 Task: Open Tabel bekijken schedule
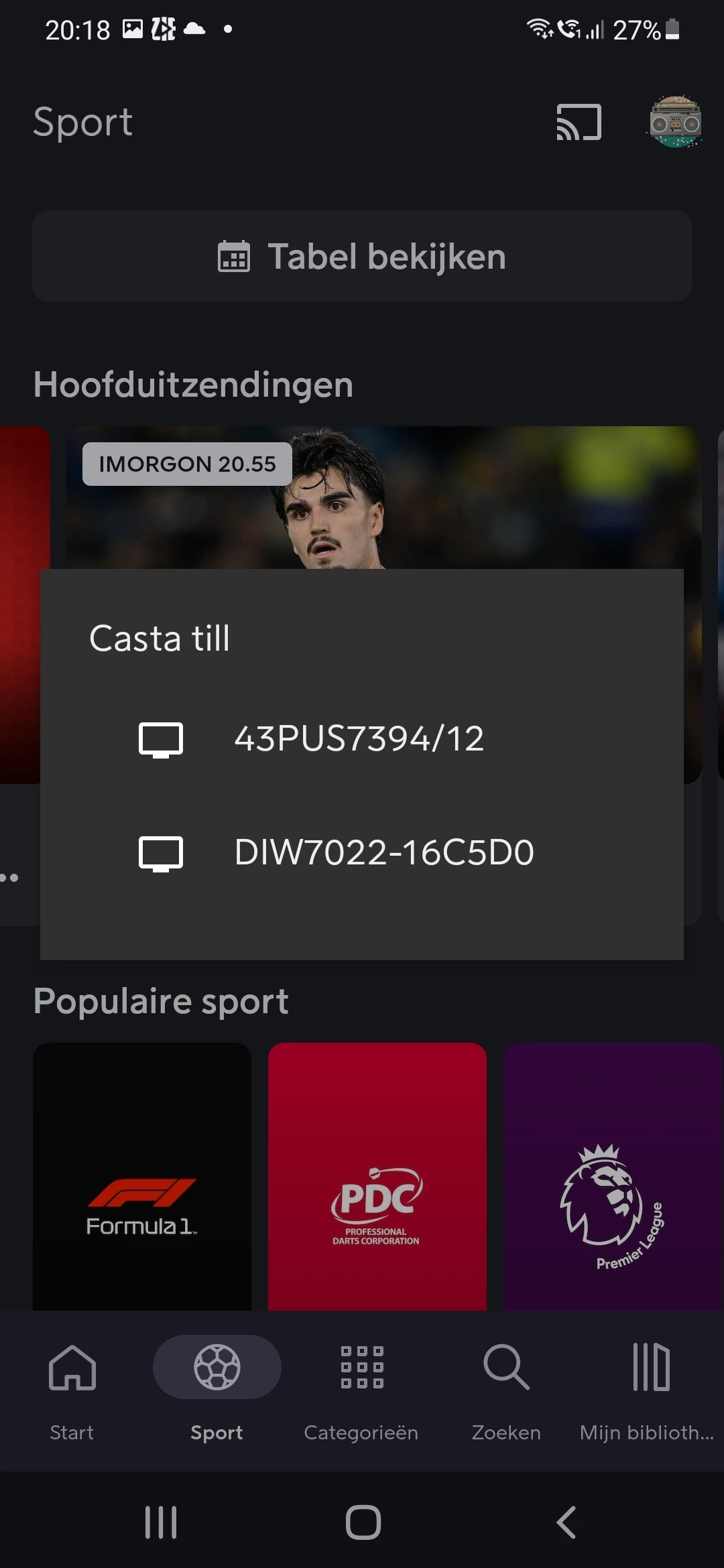pyautogui.click(x=362, y=257)
